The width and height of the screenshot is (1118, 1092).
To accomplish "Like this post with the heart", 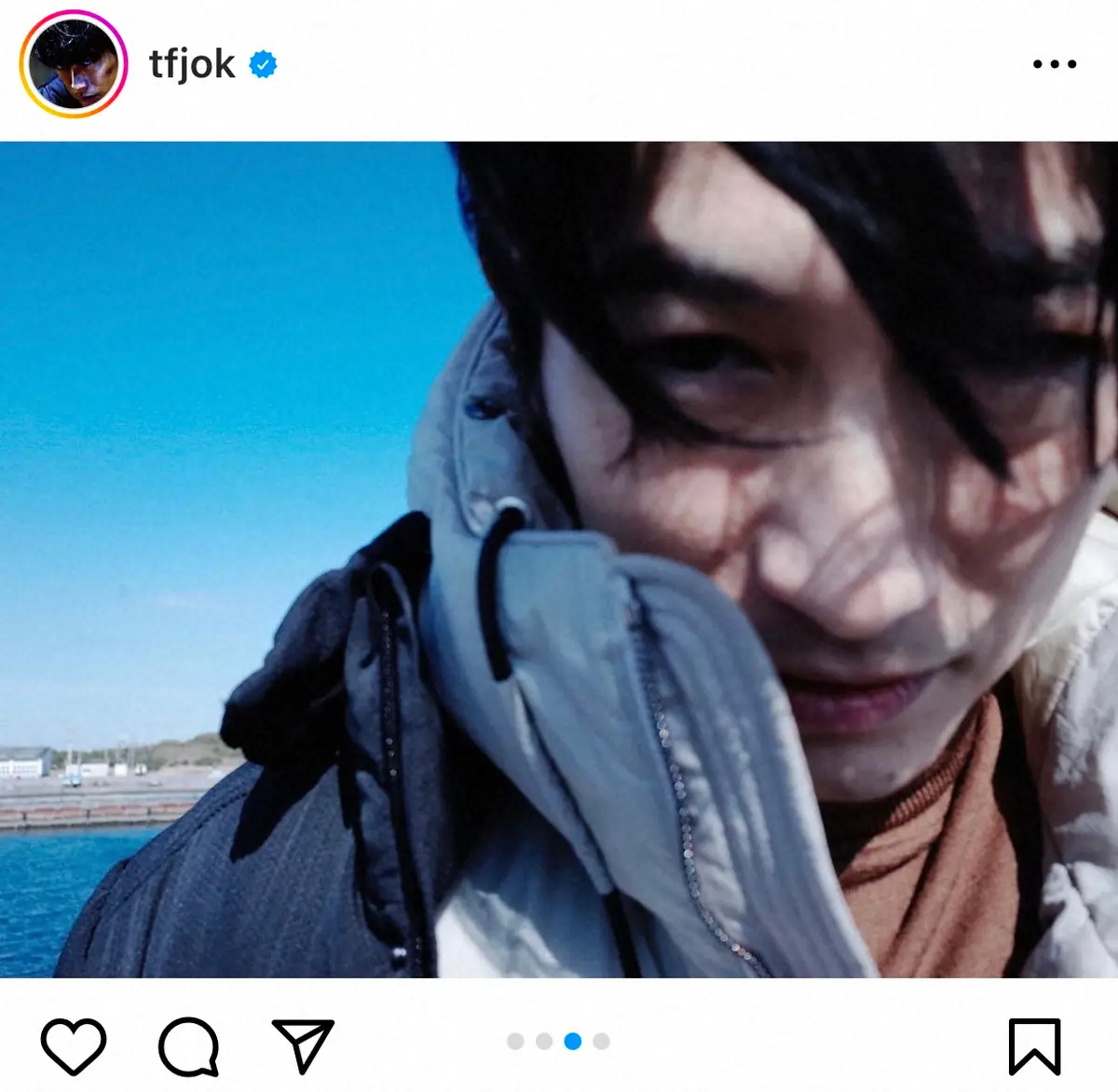I will click(x=74, y=1045).
